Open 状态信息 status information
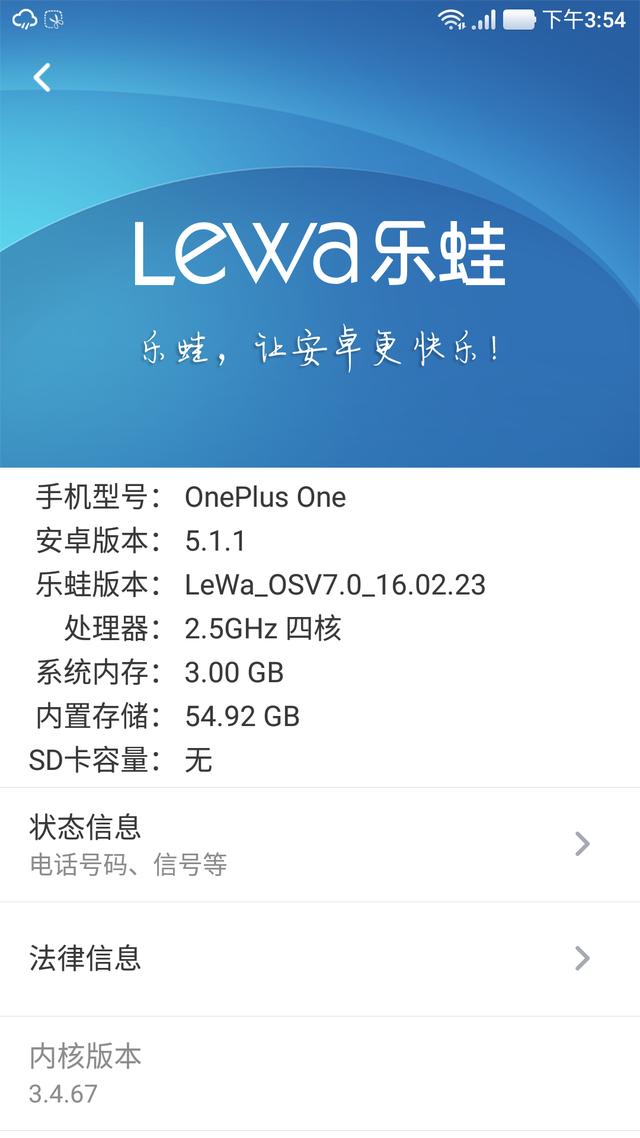Viewport: 640px width, 1138px height. tap(320, 845)
